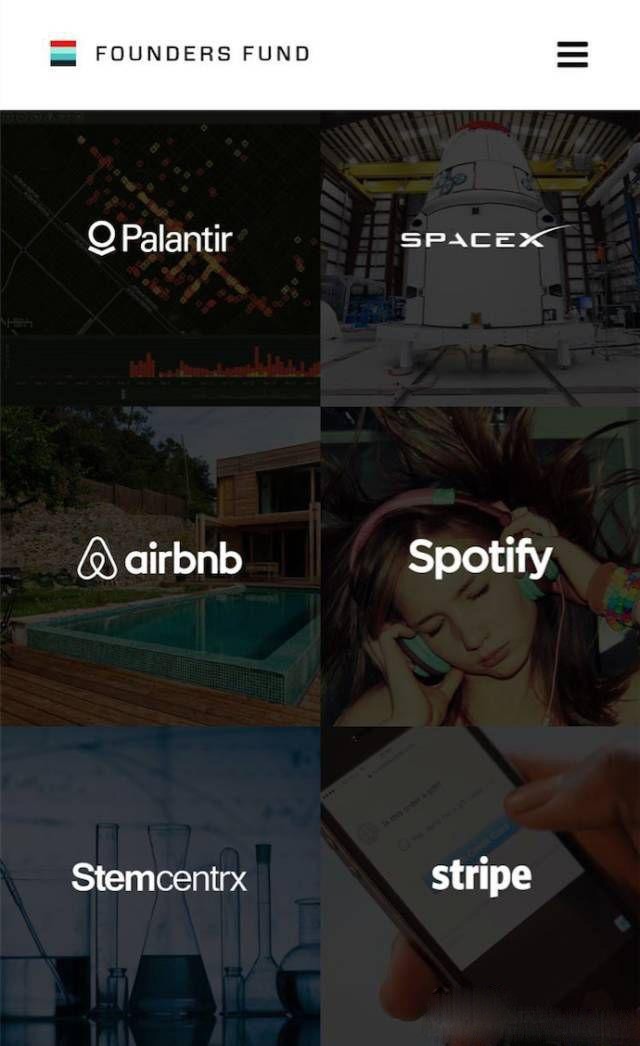This screenshot has width=640, height=1046.
Task: Select the Spotify portfolio tile
Action: coord(480,560)
